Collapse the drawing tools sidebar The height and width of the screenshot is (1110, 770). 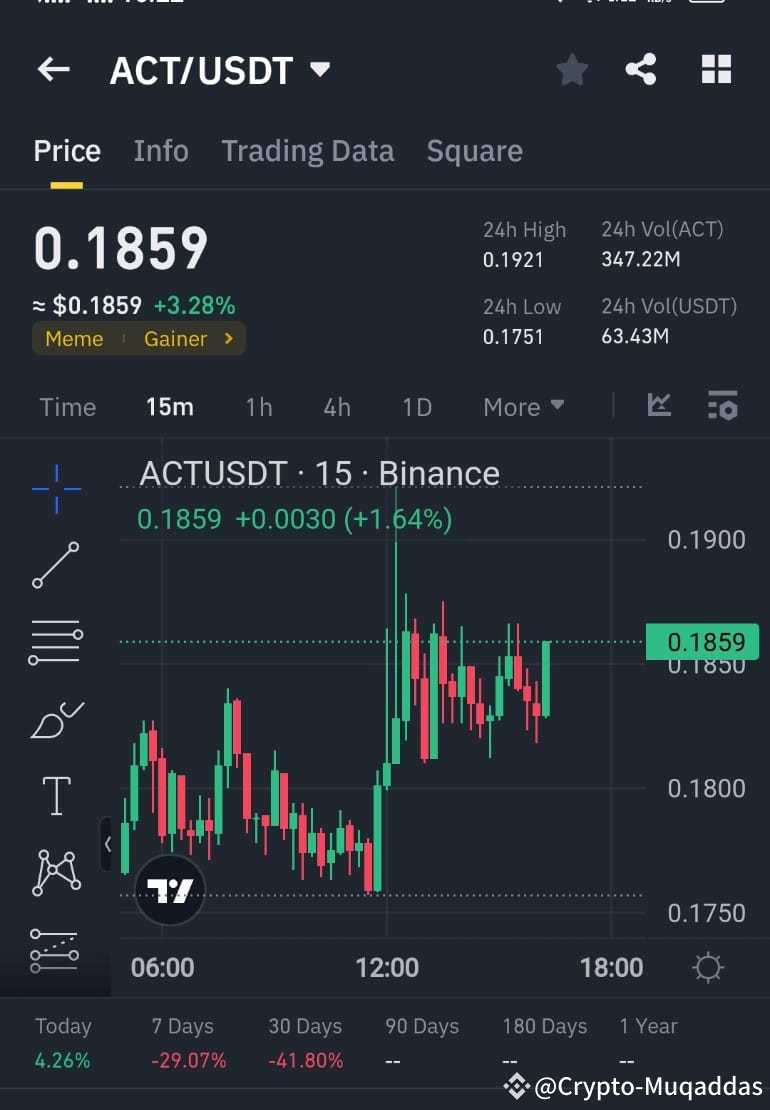tap(108, 845)
